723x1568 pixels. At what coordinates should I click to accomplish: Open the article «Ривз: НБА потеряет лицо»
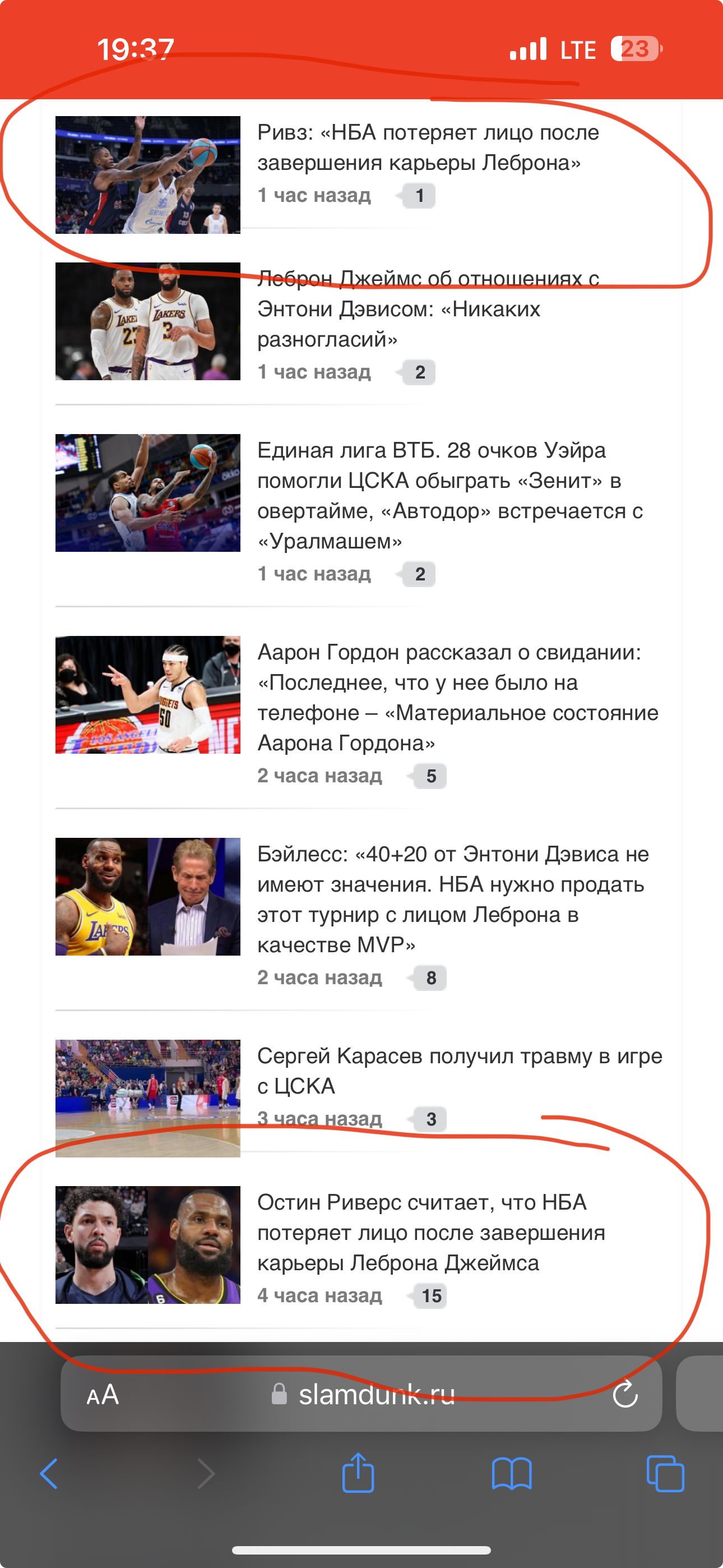click(x=428, y=147)
